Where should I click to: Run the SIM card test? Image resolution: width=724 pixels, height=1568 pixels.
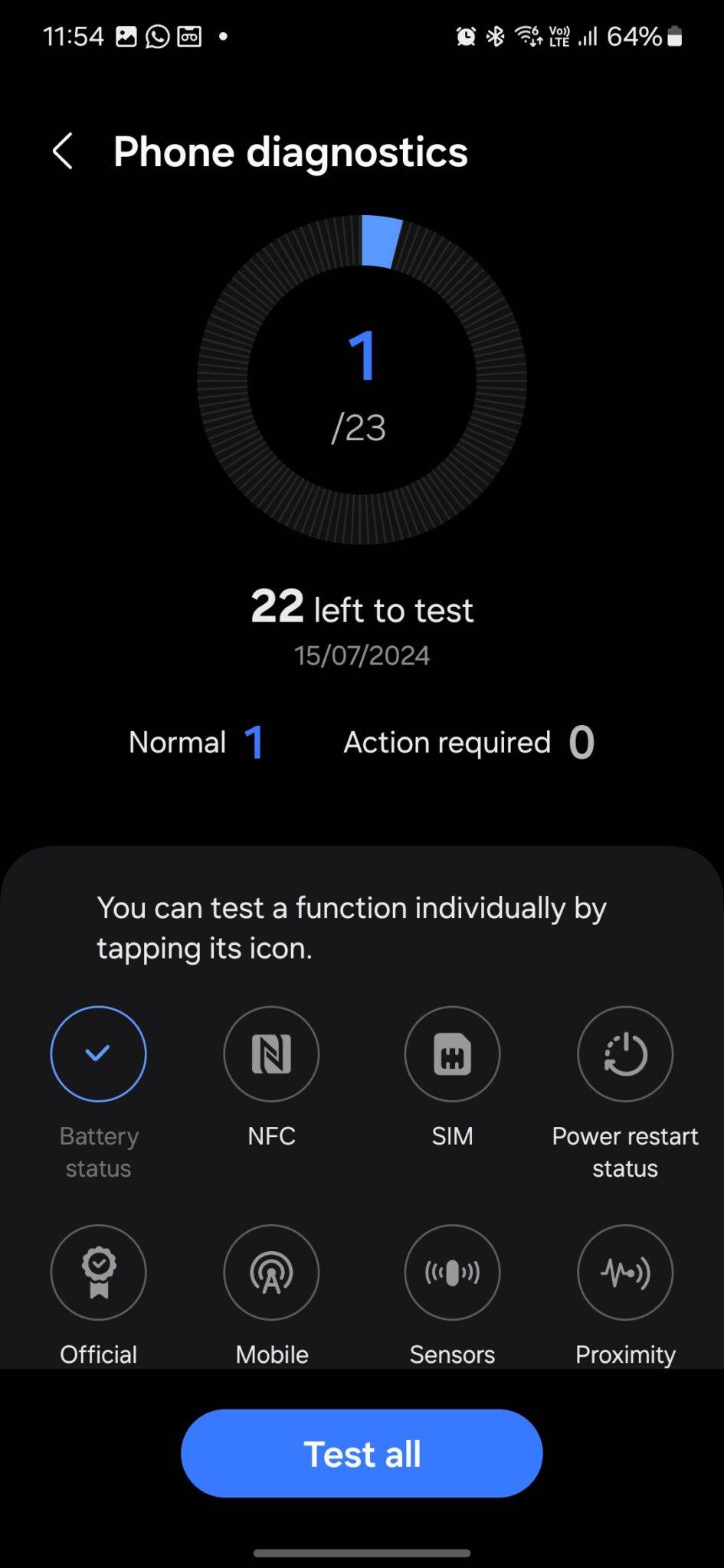point(453,1054)
